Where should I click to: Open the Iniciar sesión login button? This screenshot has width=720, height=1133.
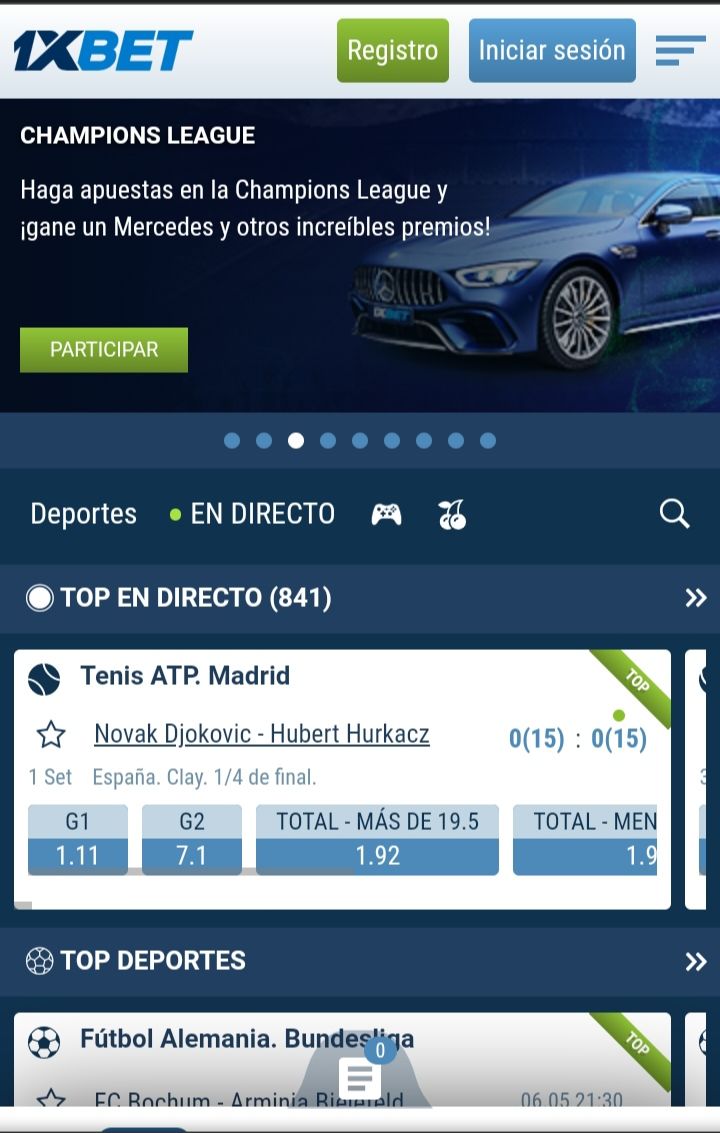pyautogui.click(x=551, y=50)
